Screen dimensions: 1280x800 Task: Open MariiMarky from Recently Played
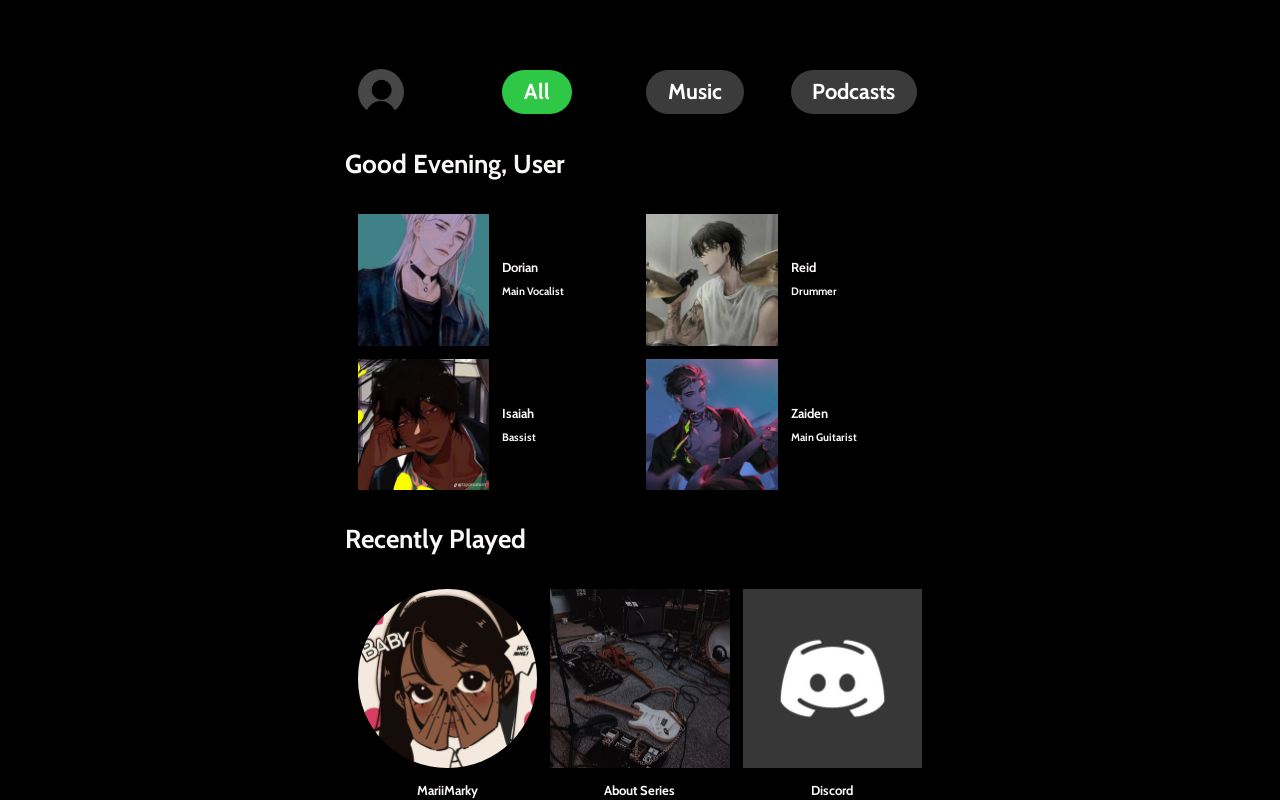click(x=447, y=678)
